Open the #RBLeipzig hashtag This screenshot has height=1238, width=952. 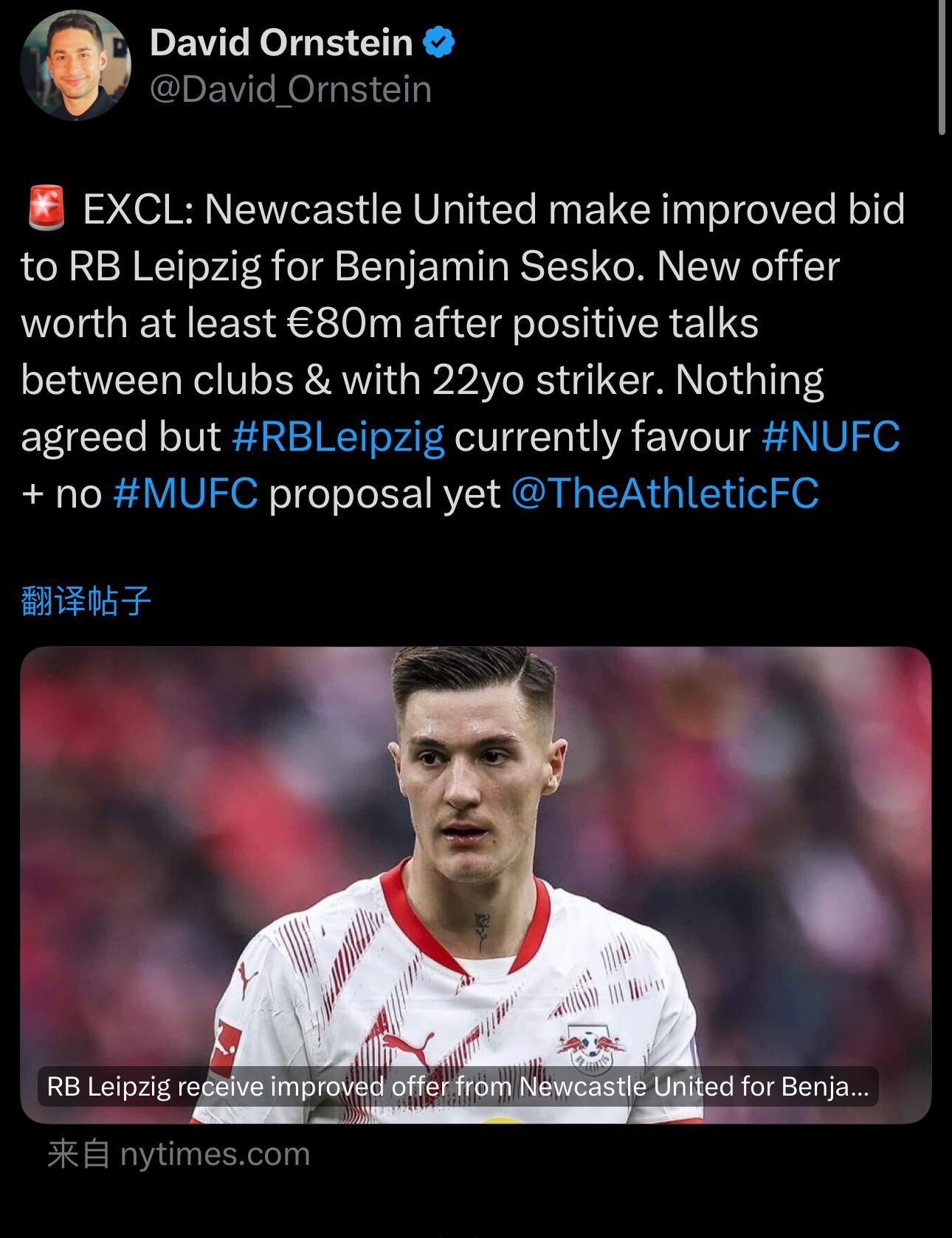pyautogui.click(x=338, y=436)
